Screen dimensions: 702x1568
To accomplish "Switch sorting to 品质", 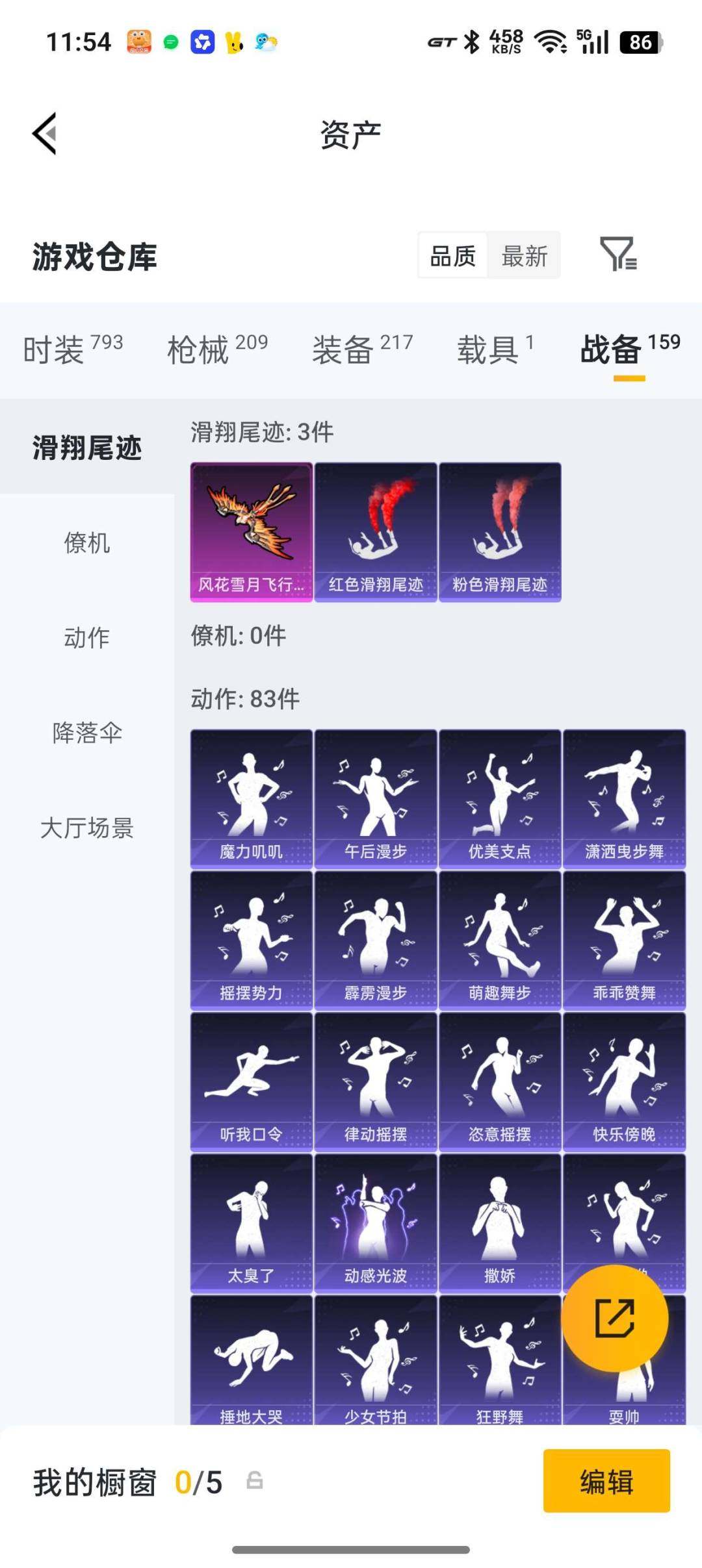I will coord(454,256).
